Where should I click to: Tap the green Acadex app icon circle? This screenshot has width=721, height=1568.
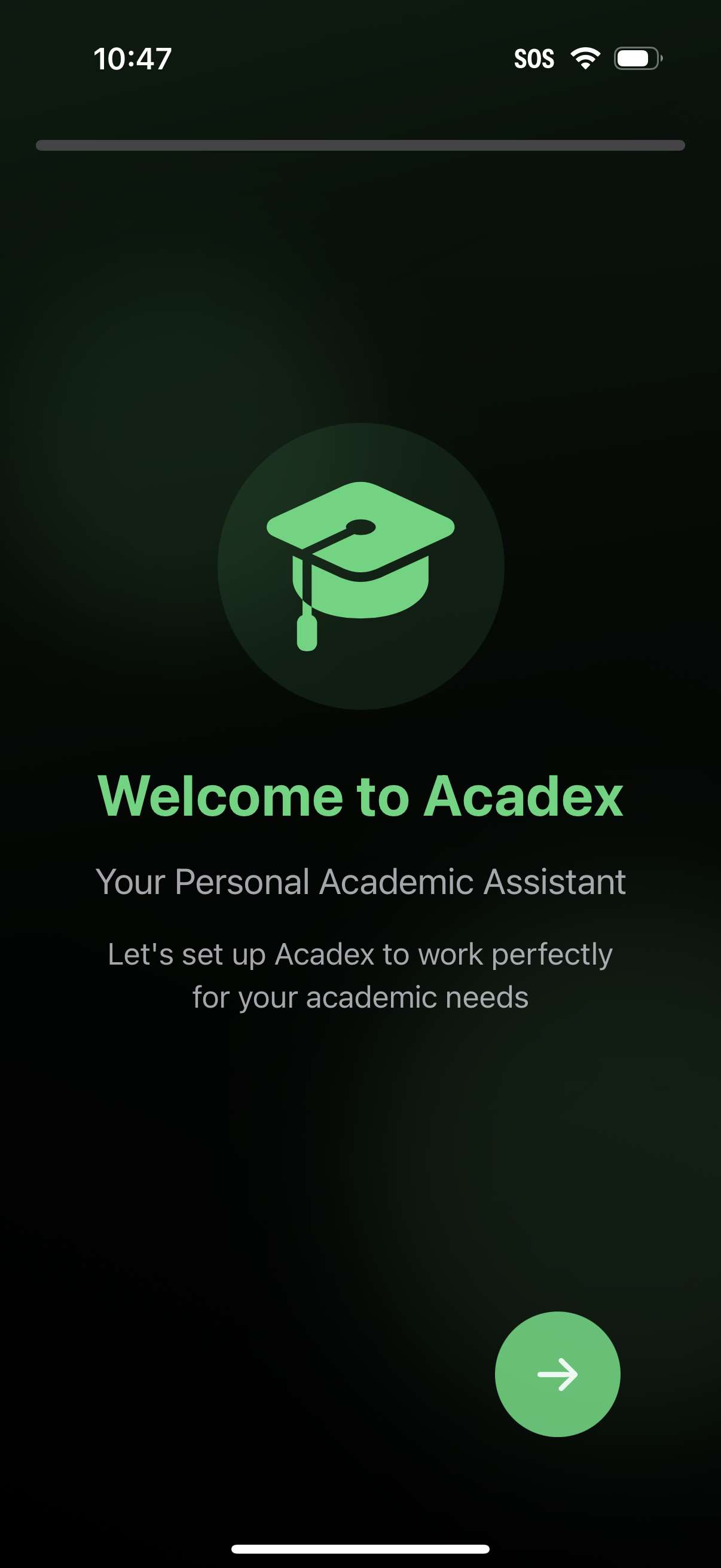coord(360,566)
